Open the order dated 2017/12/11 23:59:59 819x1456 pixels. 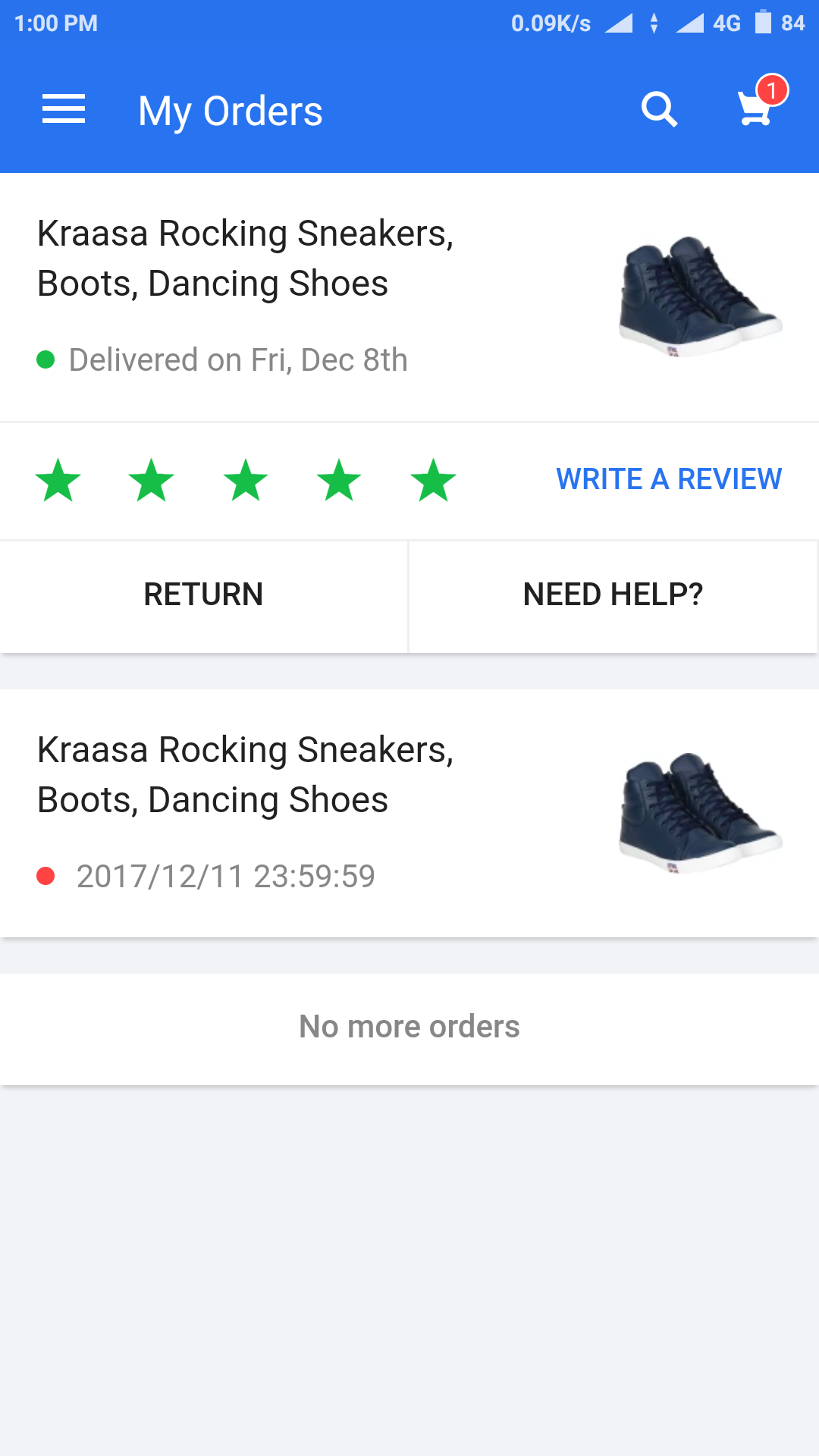[303, 813]
